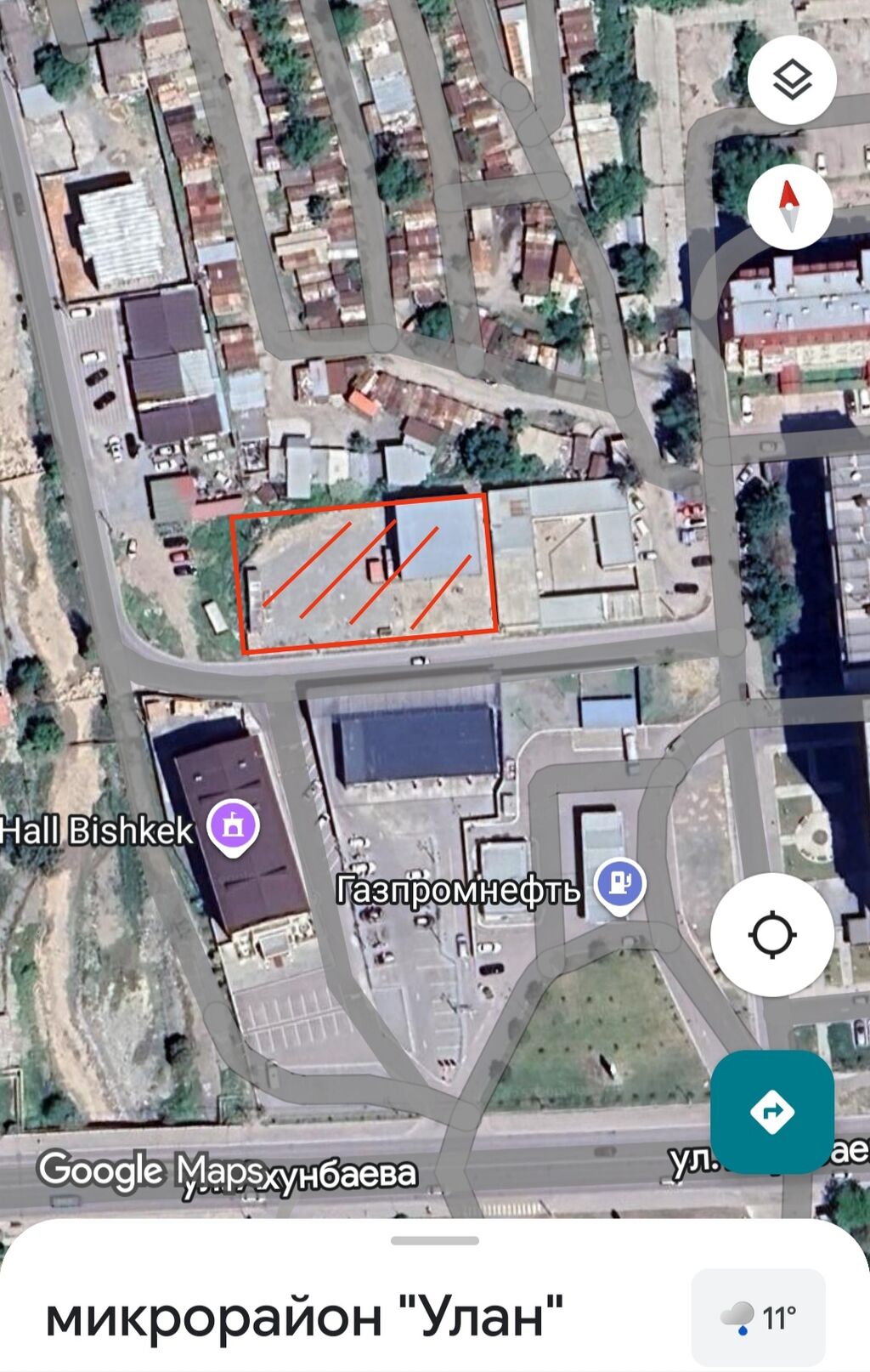
Task: Tap the compass to reset north
Action: pos(790,207)
